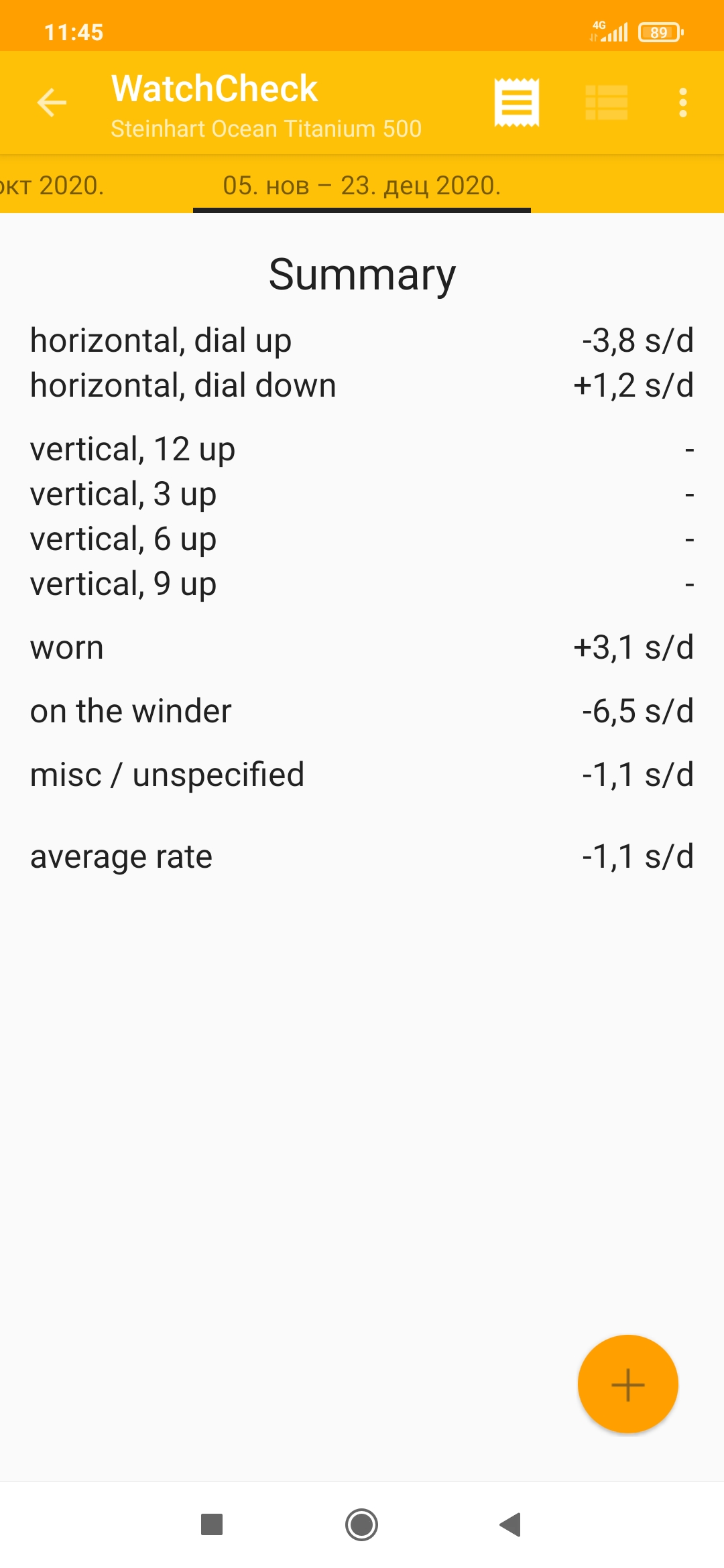724x1568 pixels.
Task: Select the 05. нов – 23. дец 2020 tab
Action: [361, 186]
